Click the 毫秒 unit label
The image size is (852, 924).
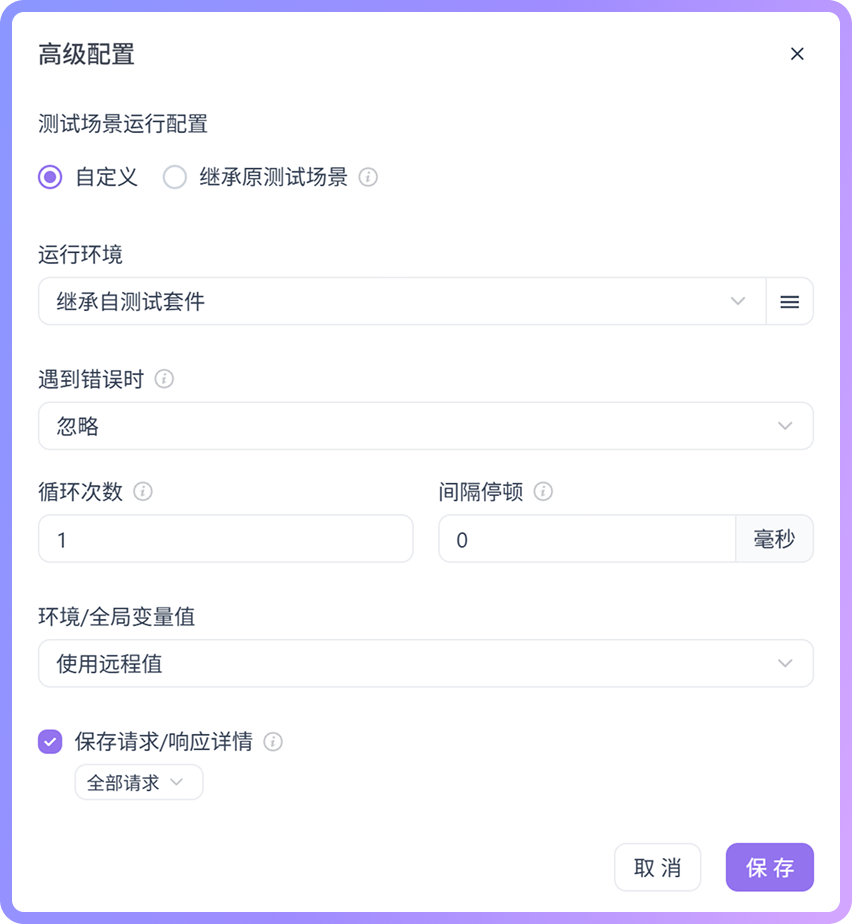coord(774,538)
